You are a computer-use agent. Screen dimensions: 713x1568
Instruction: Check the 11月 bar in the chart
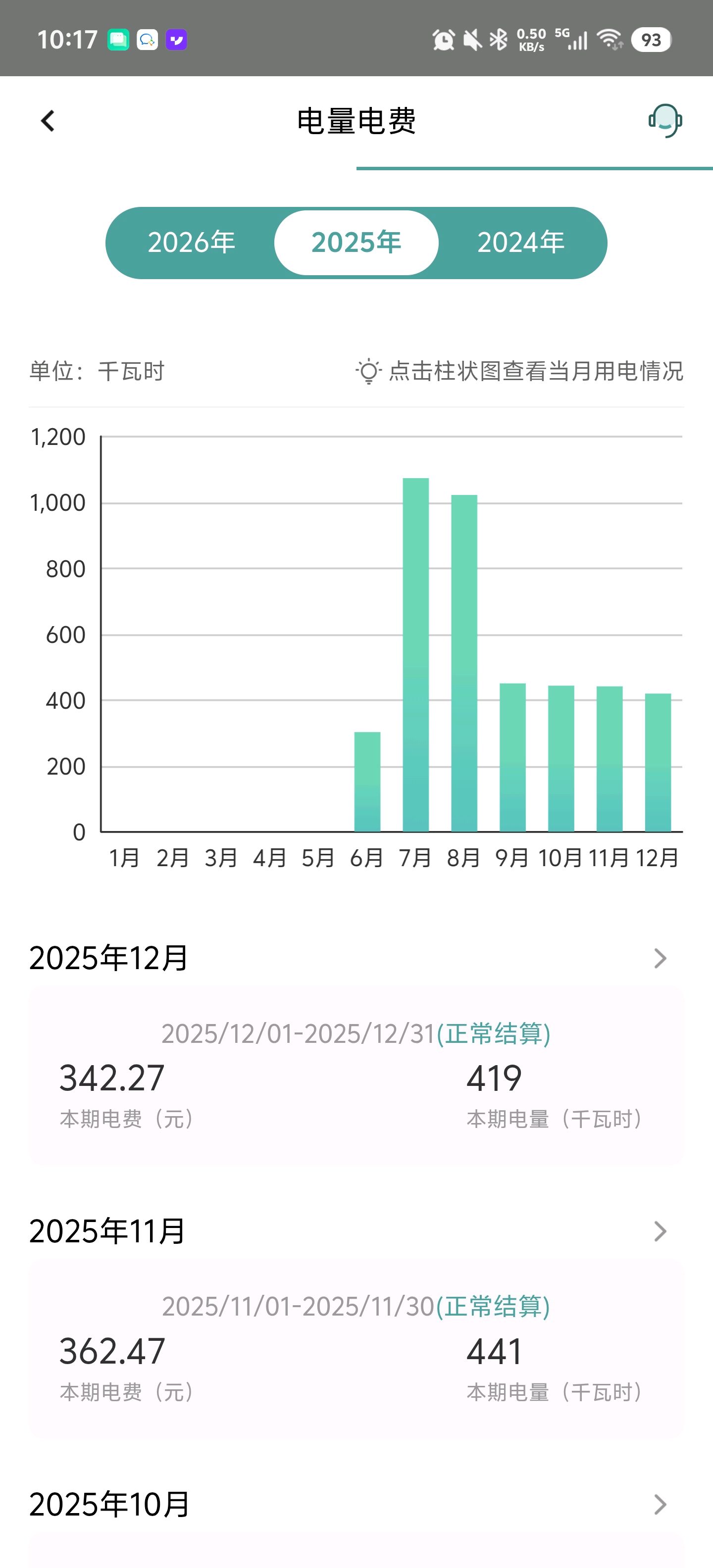pos(610,759)
